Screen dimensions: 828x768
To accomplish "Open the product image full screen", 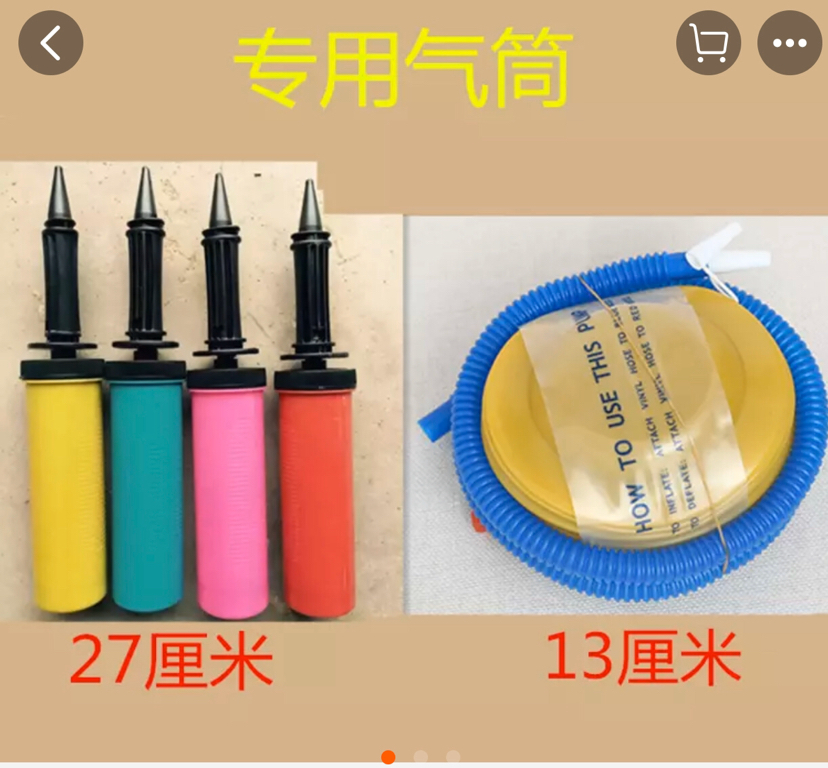I will pyautogui.click(x=414, y=381).
